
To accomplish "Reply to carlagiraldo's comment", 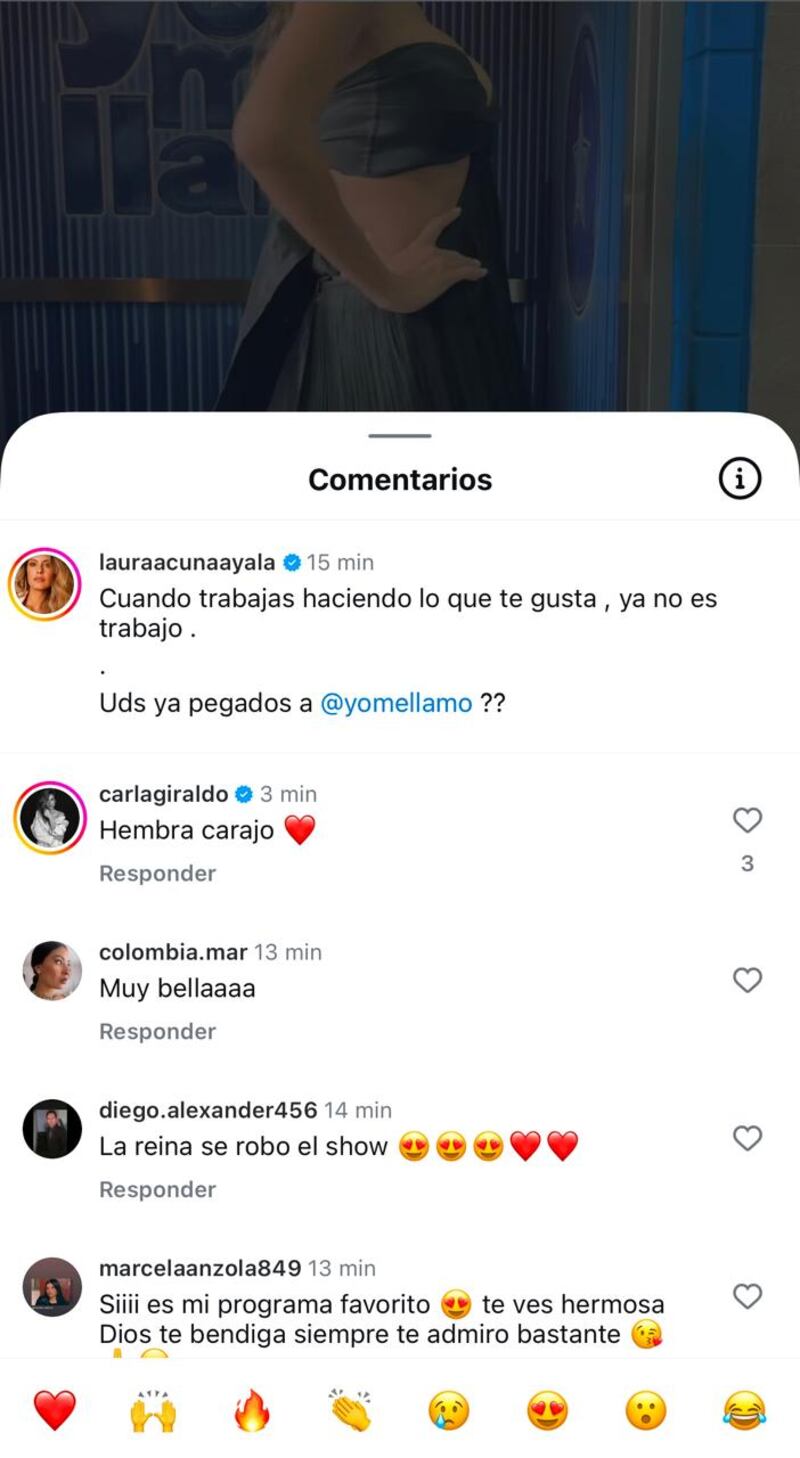I will point(157,873).
